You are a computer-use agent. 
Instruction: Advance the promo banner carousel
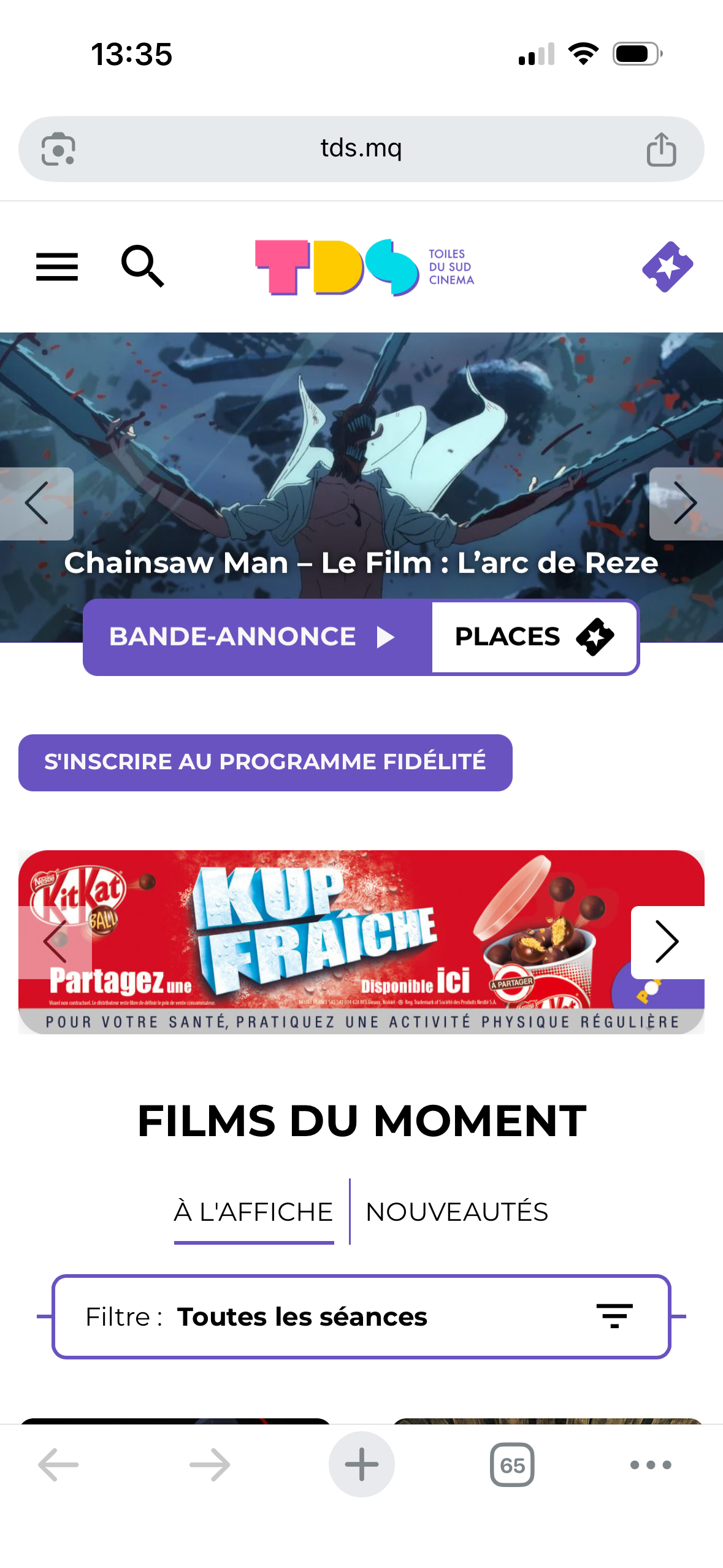pos(667,942)
